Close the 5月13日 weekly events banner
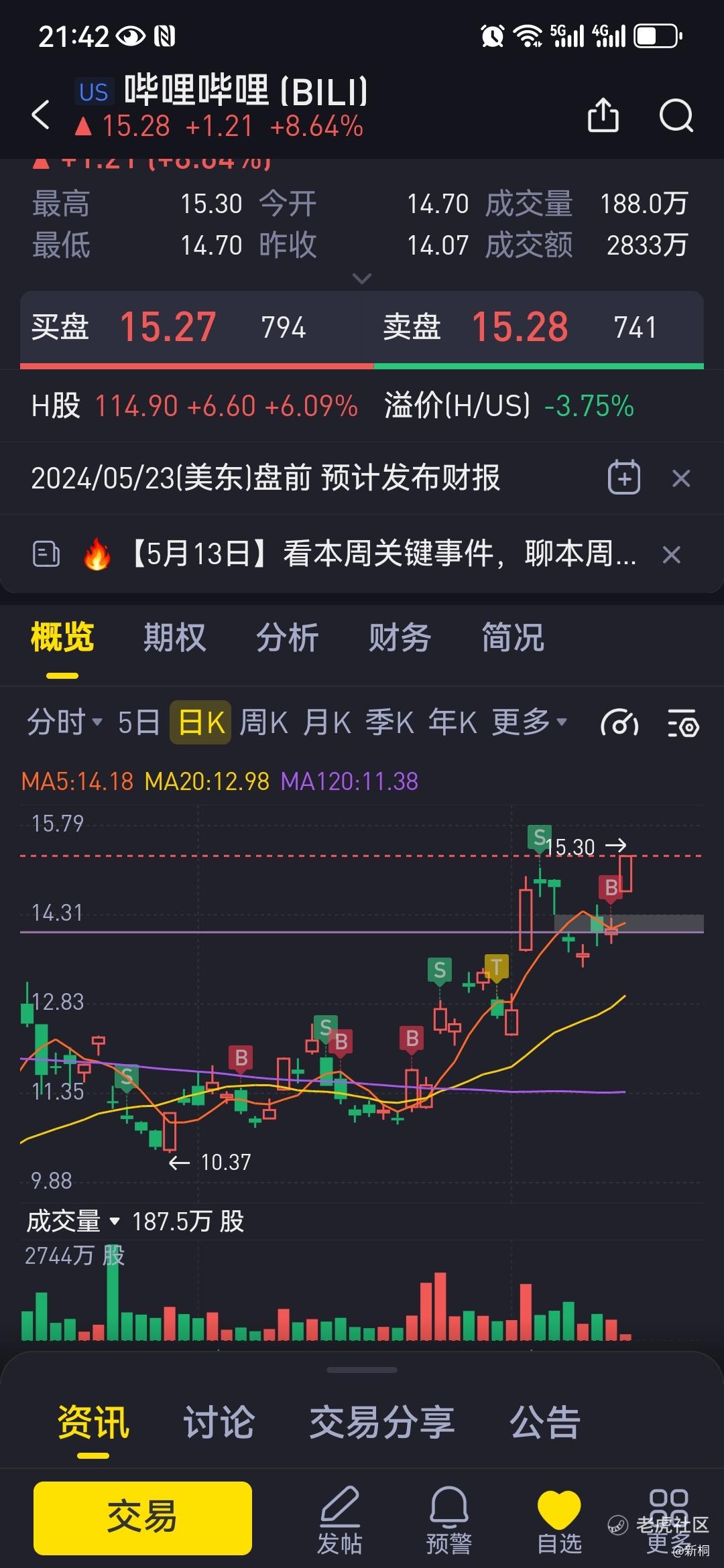724x1568 pixels. (672, 555)
